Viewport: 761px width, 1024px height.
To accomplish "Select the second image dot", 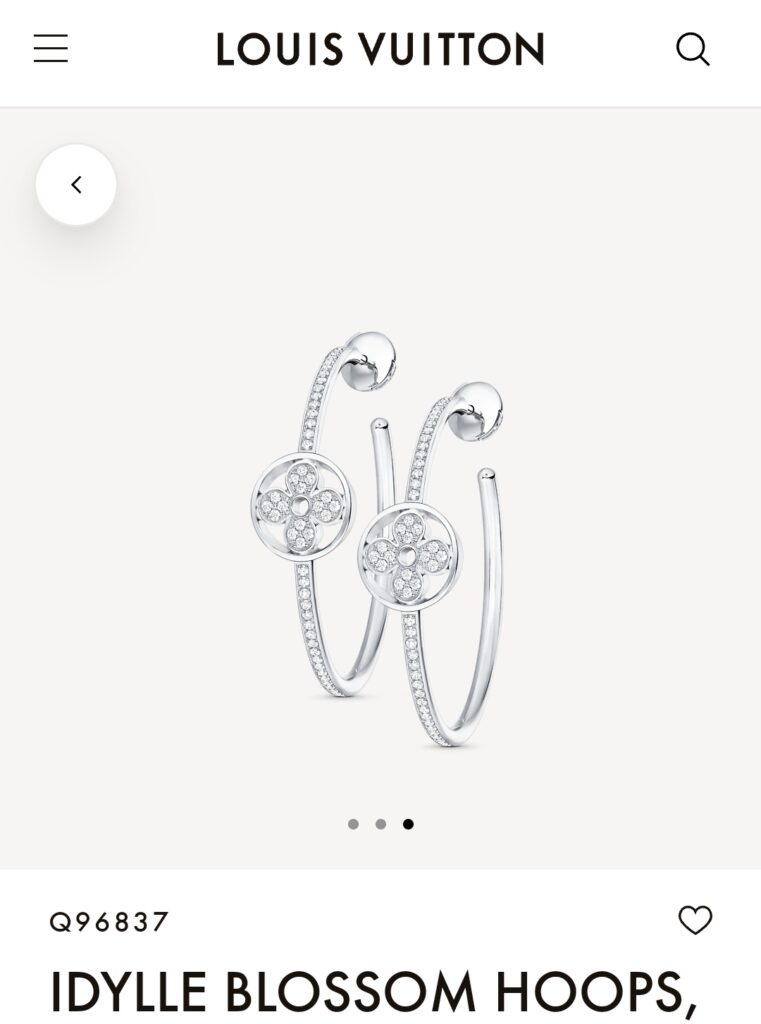I will pyautogui.click(x=381, y=824).
